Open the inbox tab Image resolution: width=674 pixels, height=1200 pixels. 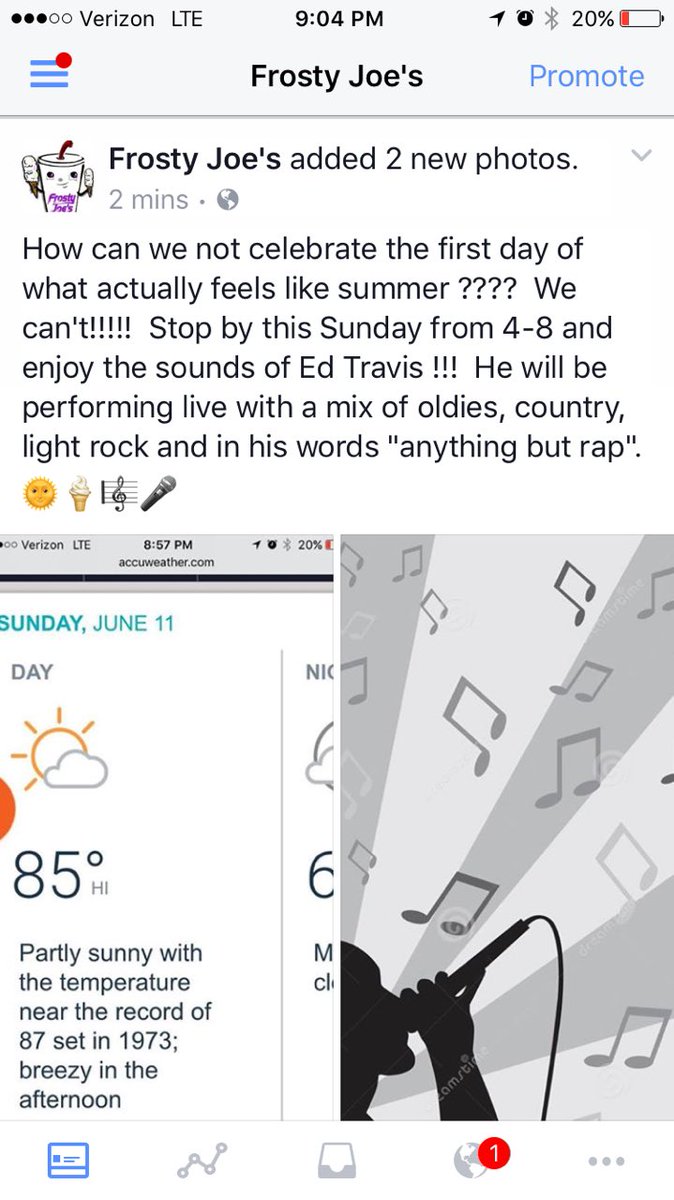pyautogui.click(x=336, y=1160)
